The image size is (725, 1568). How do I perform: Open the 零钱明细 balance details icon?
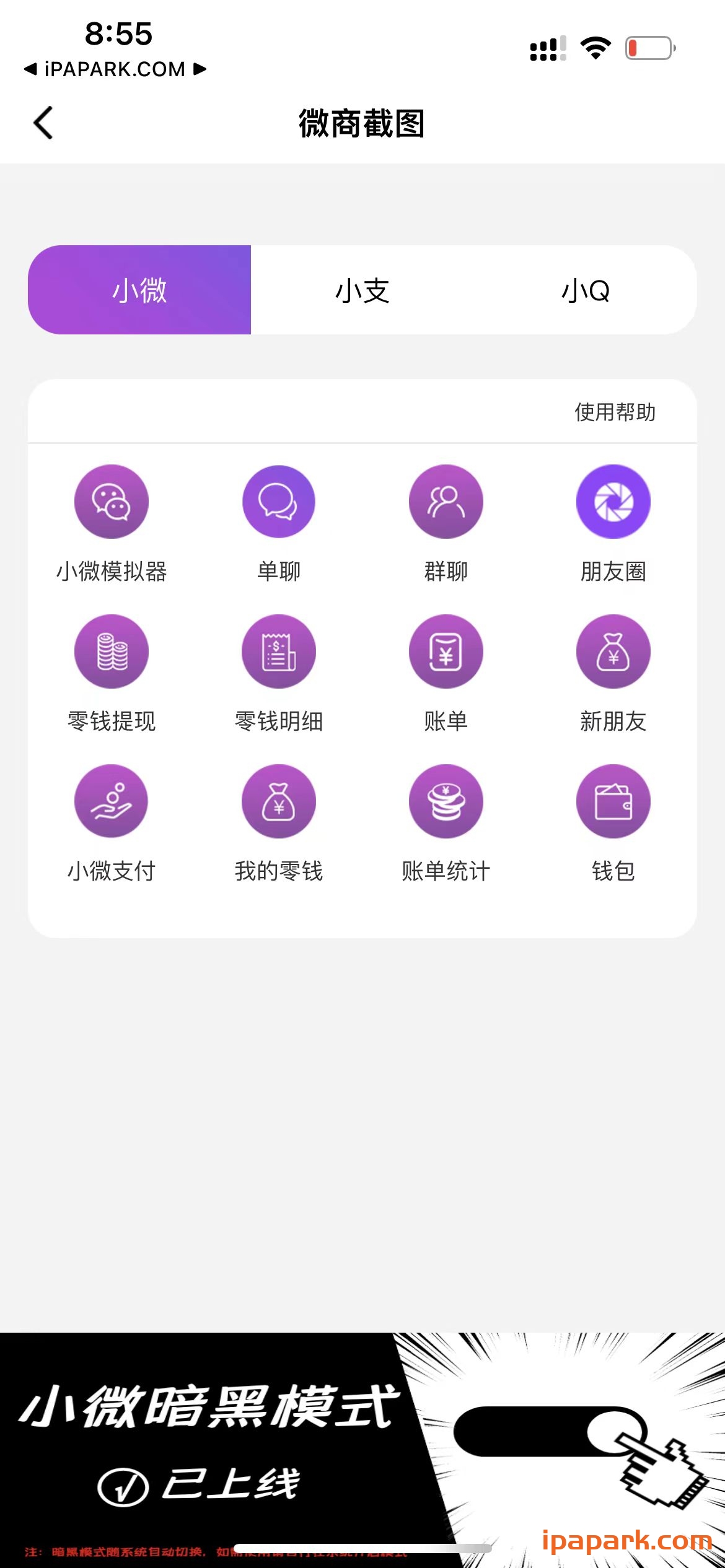[278, 651]
